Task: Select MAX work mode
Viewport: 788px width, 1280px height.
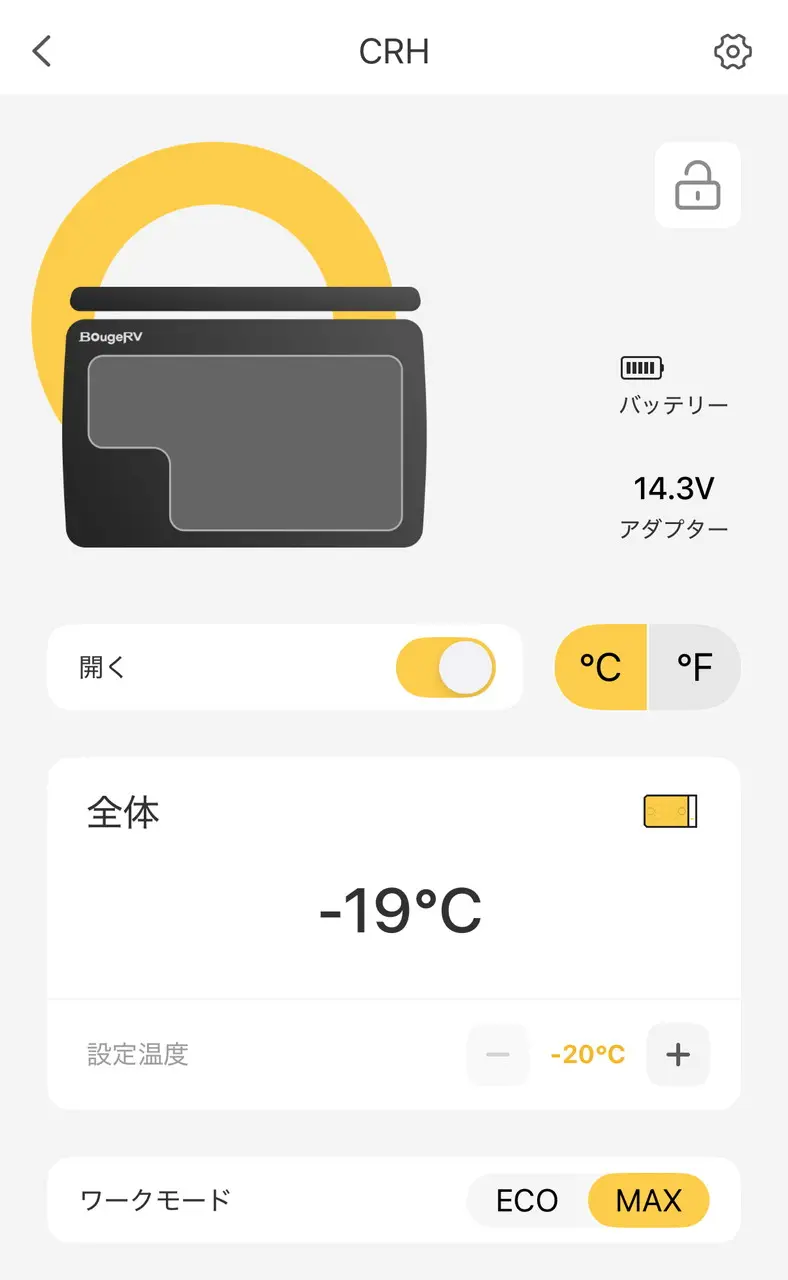Action: tap(648, 1200)
